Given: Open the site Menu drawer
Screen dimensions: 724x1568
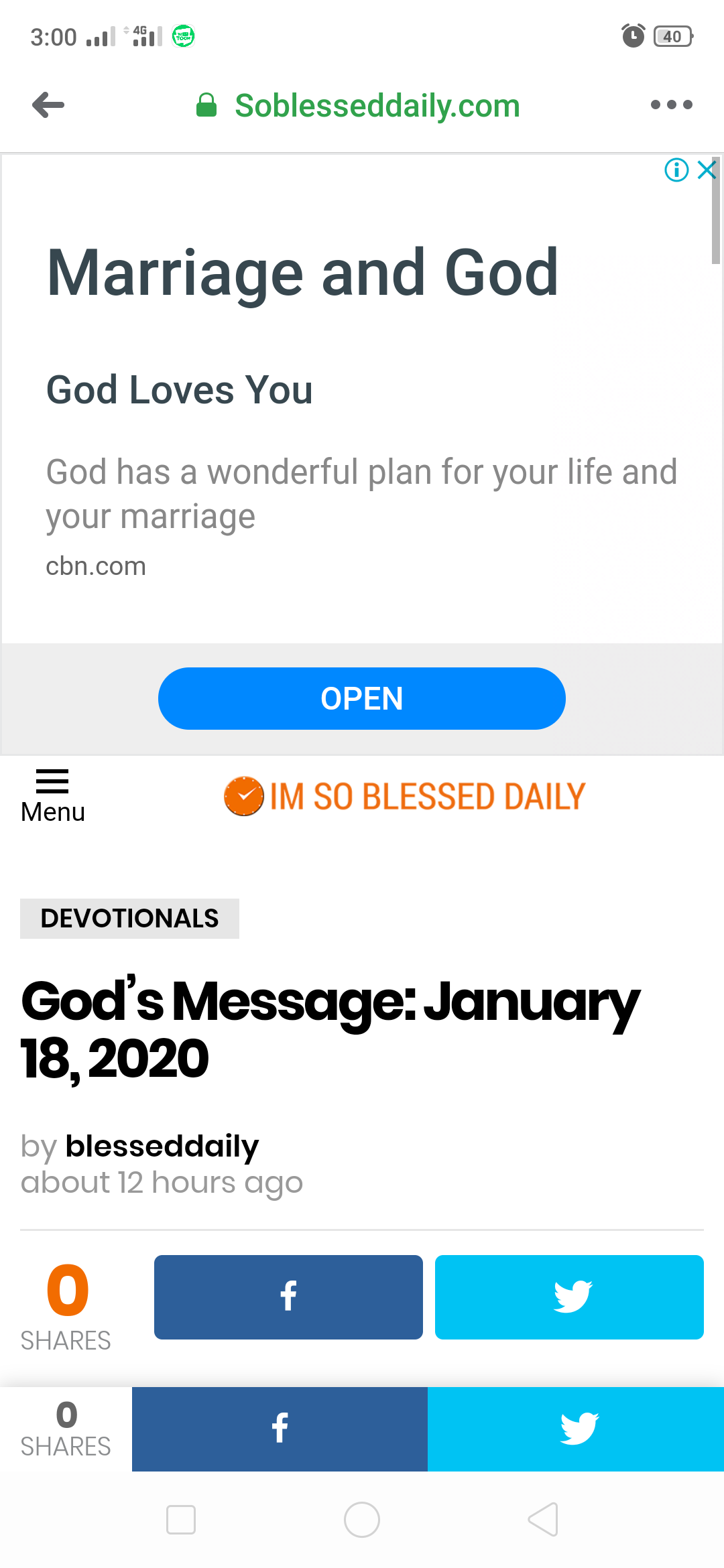Looking at the screenshot, I should (x=52, y=796).
